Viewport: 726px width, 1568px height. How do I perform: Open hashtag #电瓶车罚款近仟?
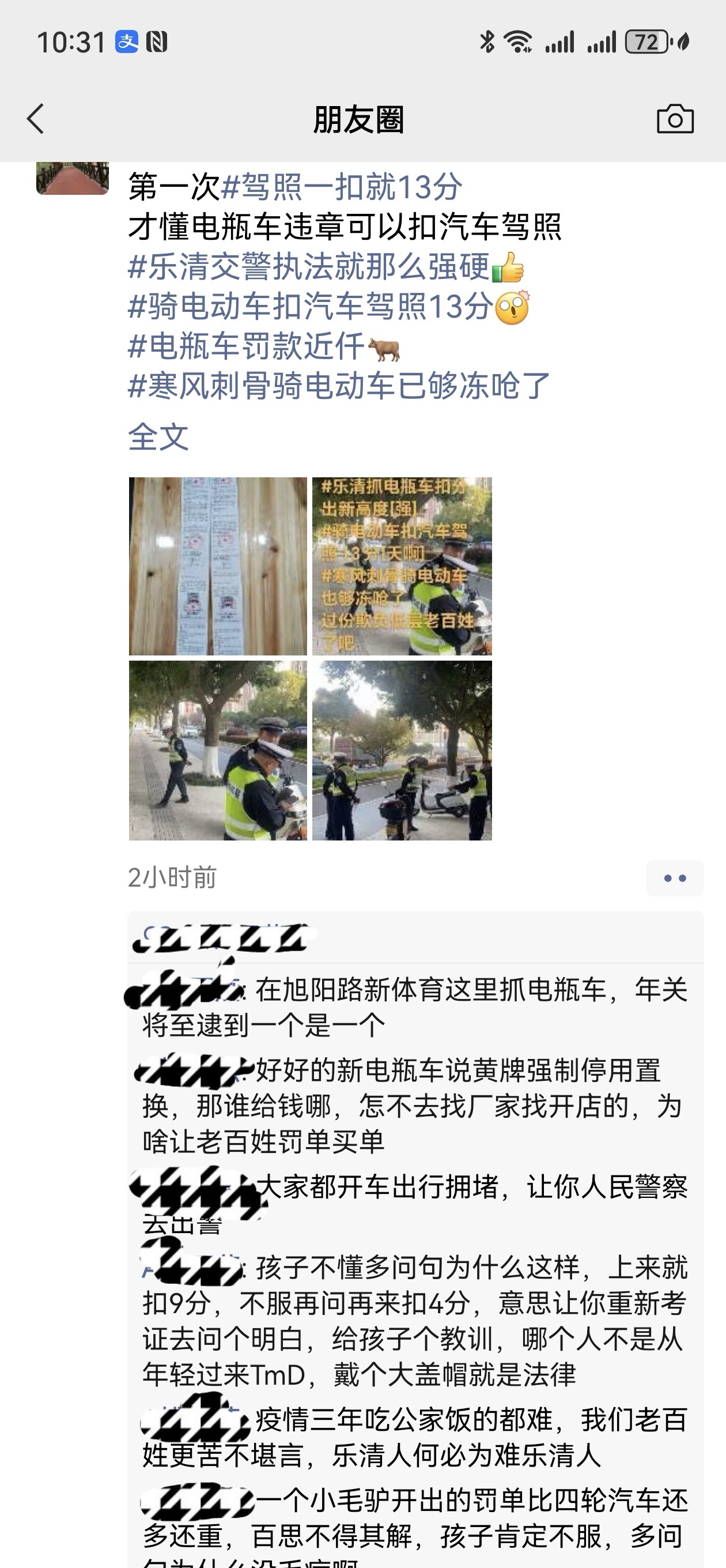point(247,346)
